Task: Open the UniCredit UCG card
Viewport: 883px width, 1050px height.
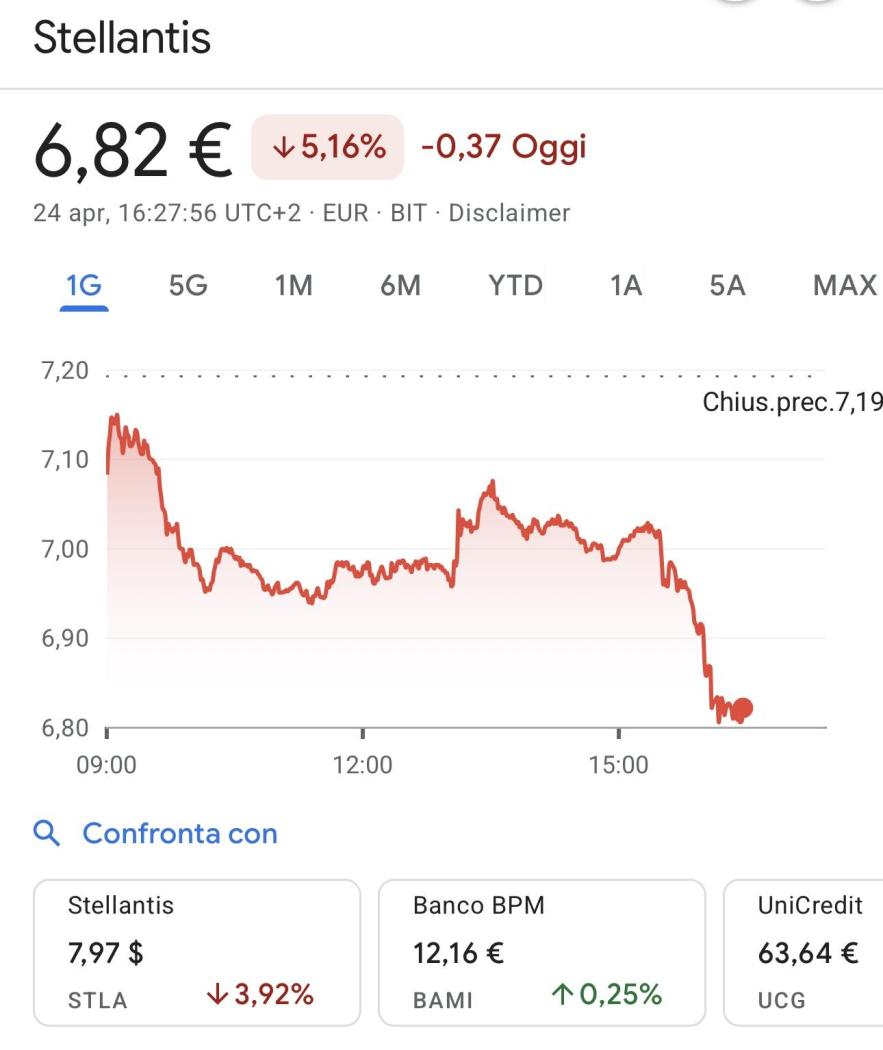Action: [805, 953]
